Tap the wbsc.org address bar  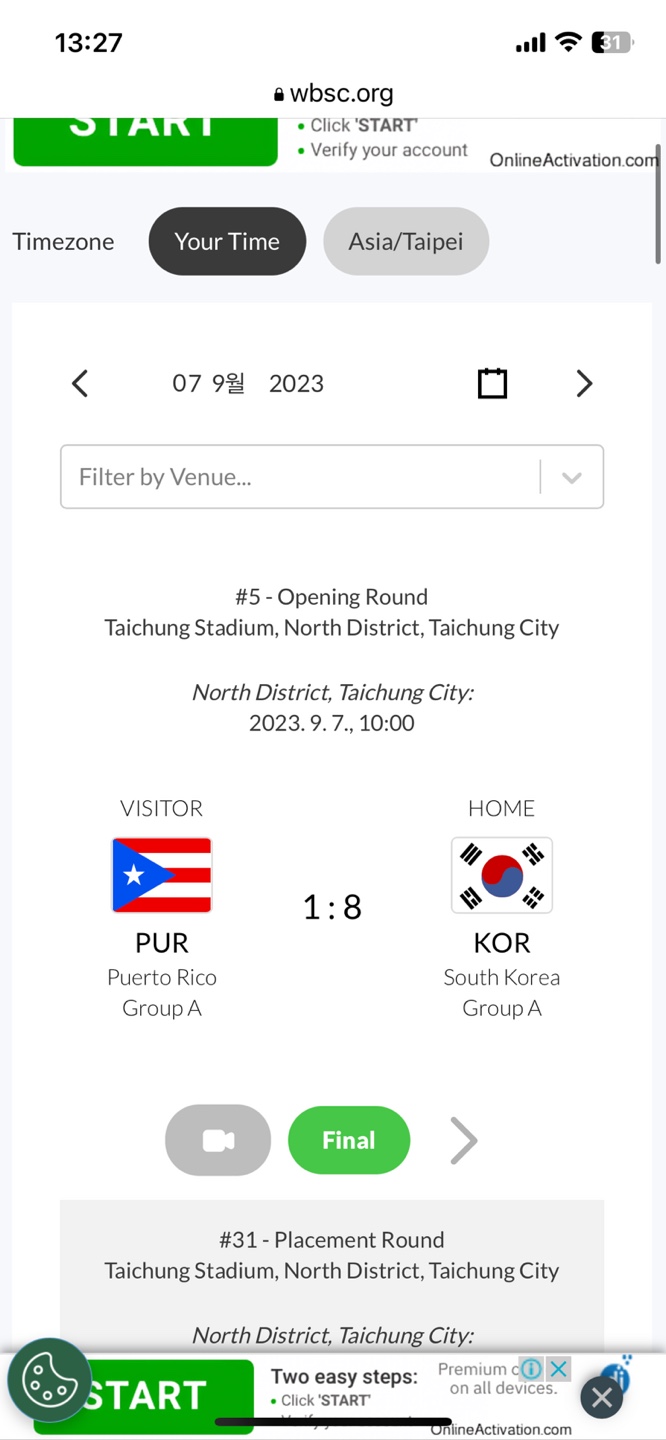pos(333,94)
